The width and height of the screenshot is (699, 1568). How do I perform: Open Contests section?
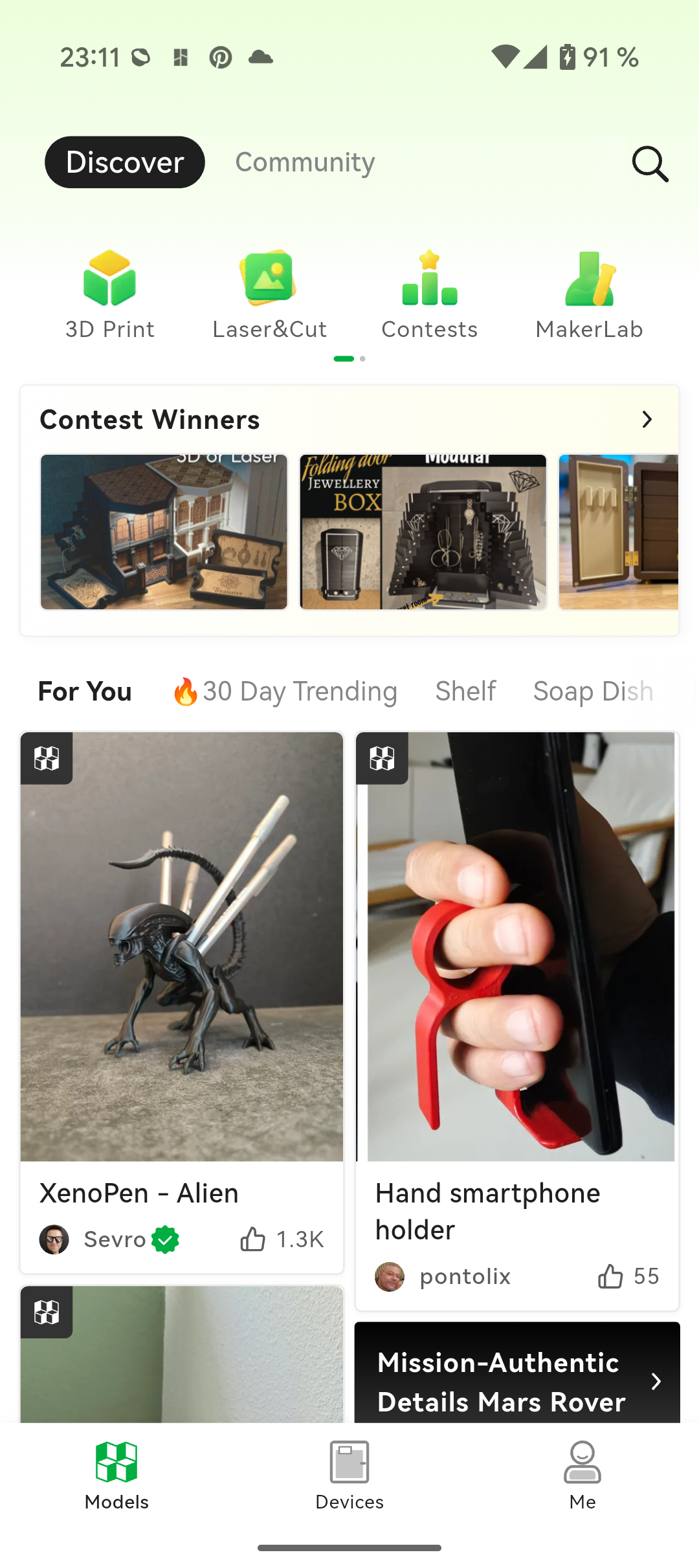coord(429,295)
